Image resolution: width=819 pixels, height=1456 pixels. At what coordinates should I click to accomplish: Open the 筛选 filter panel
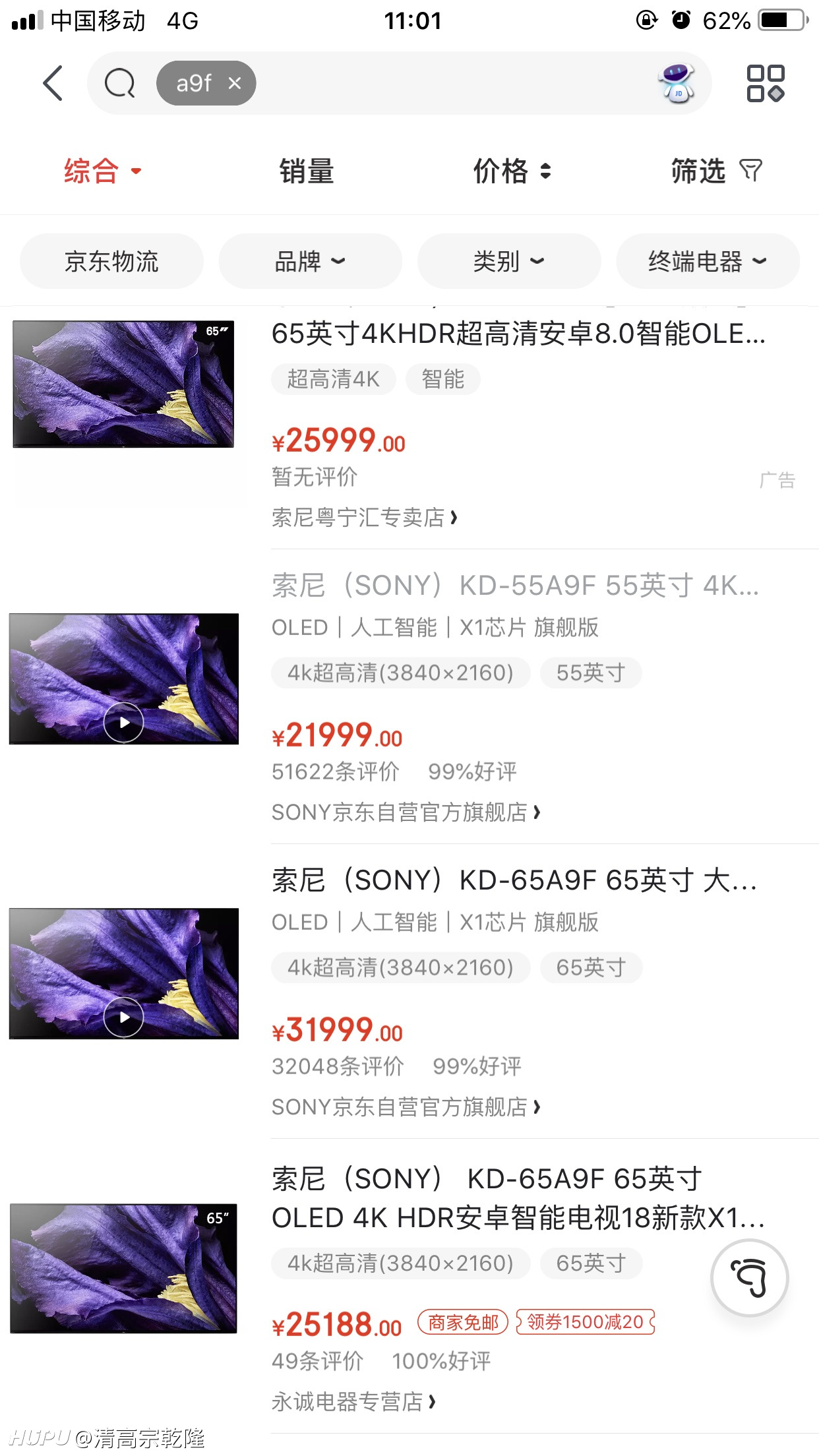[717, 171]
